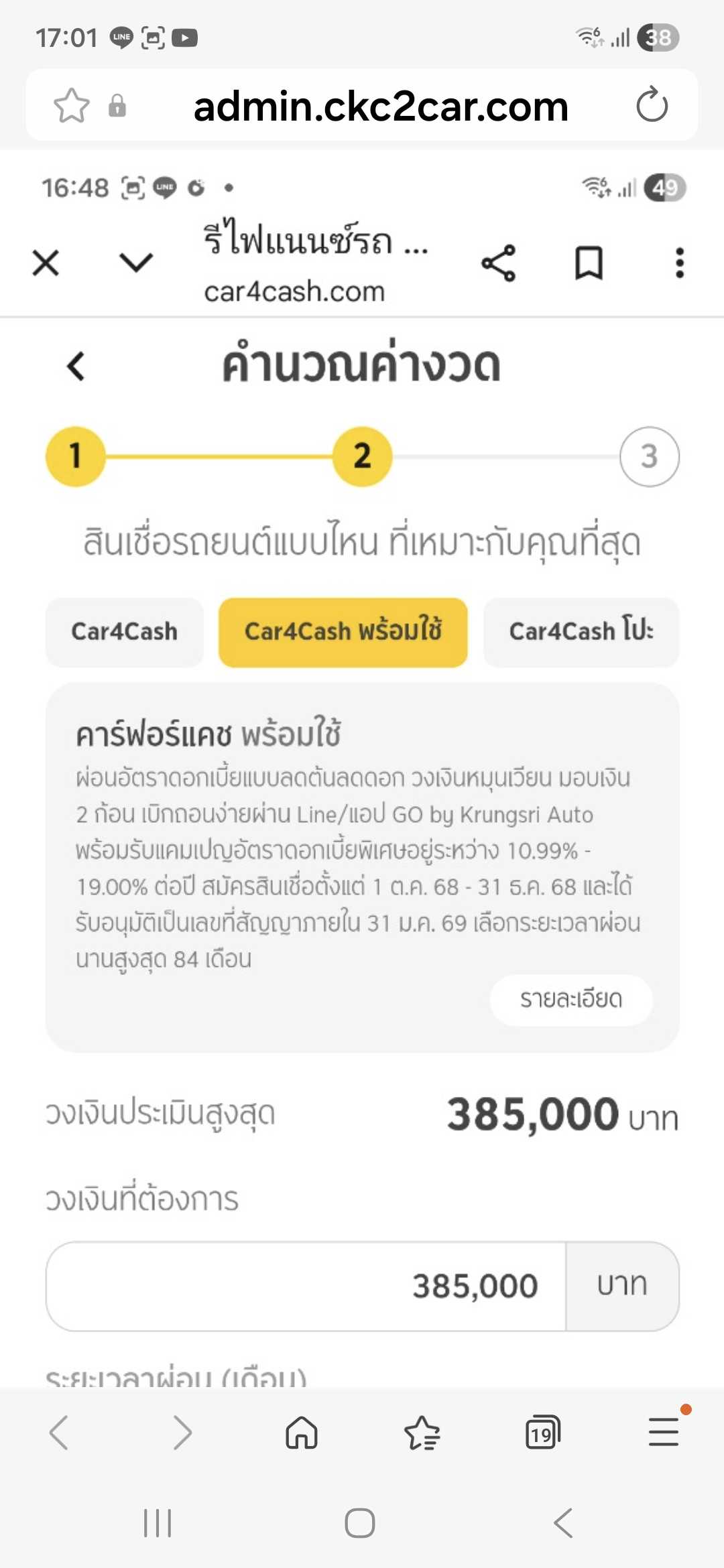724x1568 pixels.
Task: Go back to the previous page in browser
Action: (59, 1433)
